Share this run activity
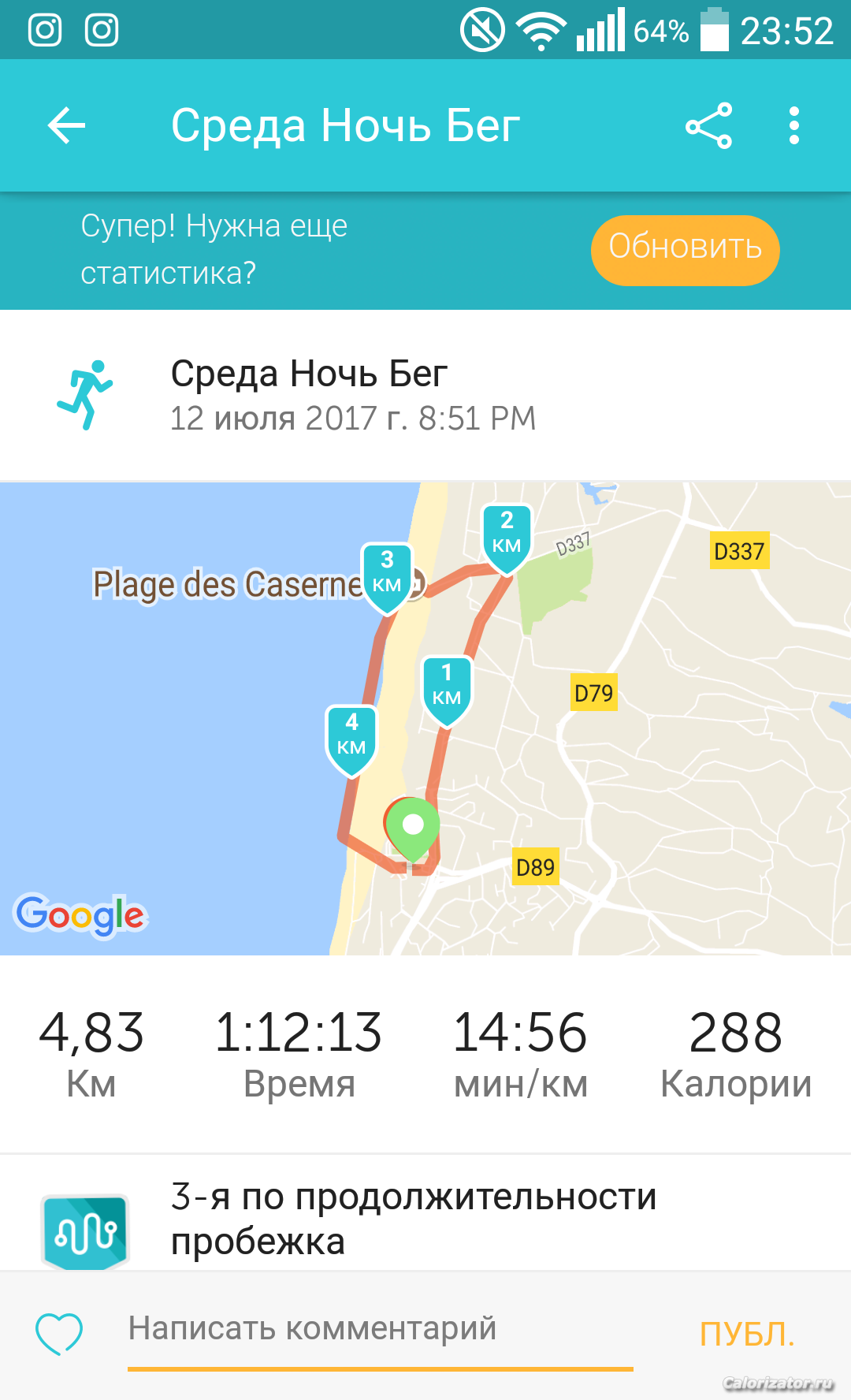 (709, 125)
